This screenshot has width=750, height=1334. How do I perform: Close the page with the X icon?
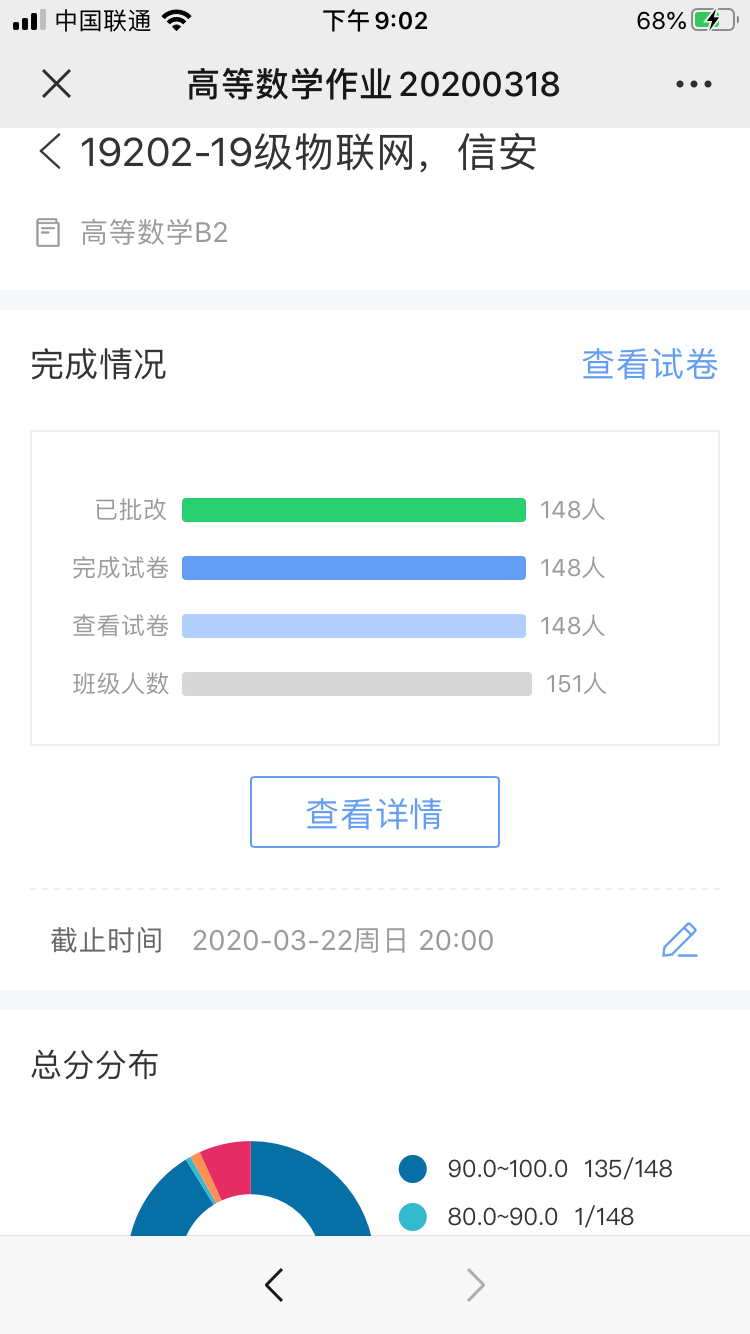coord(57,84)
